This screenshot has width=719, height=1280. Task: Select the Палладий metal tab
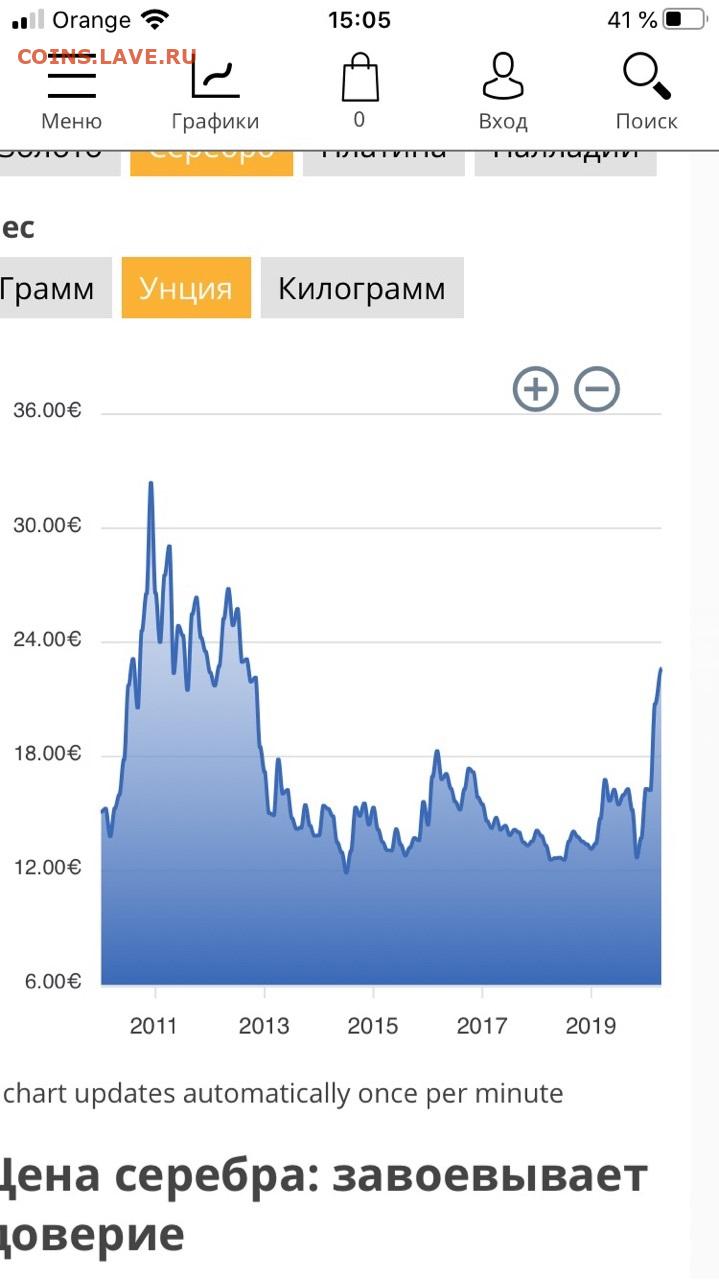click(x=566, y=162)
